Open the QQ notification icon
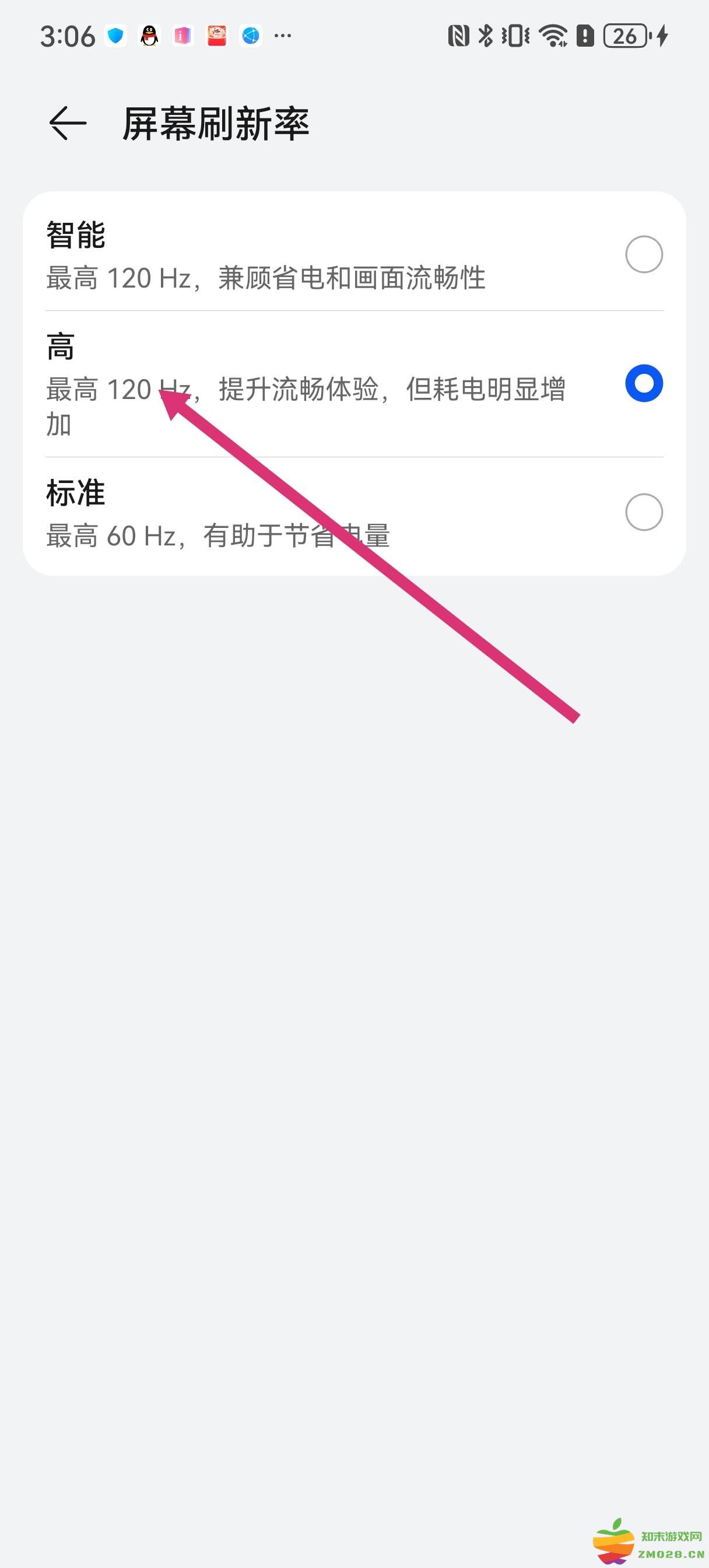This screenshot has height=1568, width=709. pos(148,37)
